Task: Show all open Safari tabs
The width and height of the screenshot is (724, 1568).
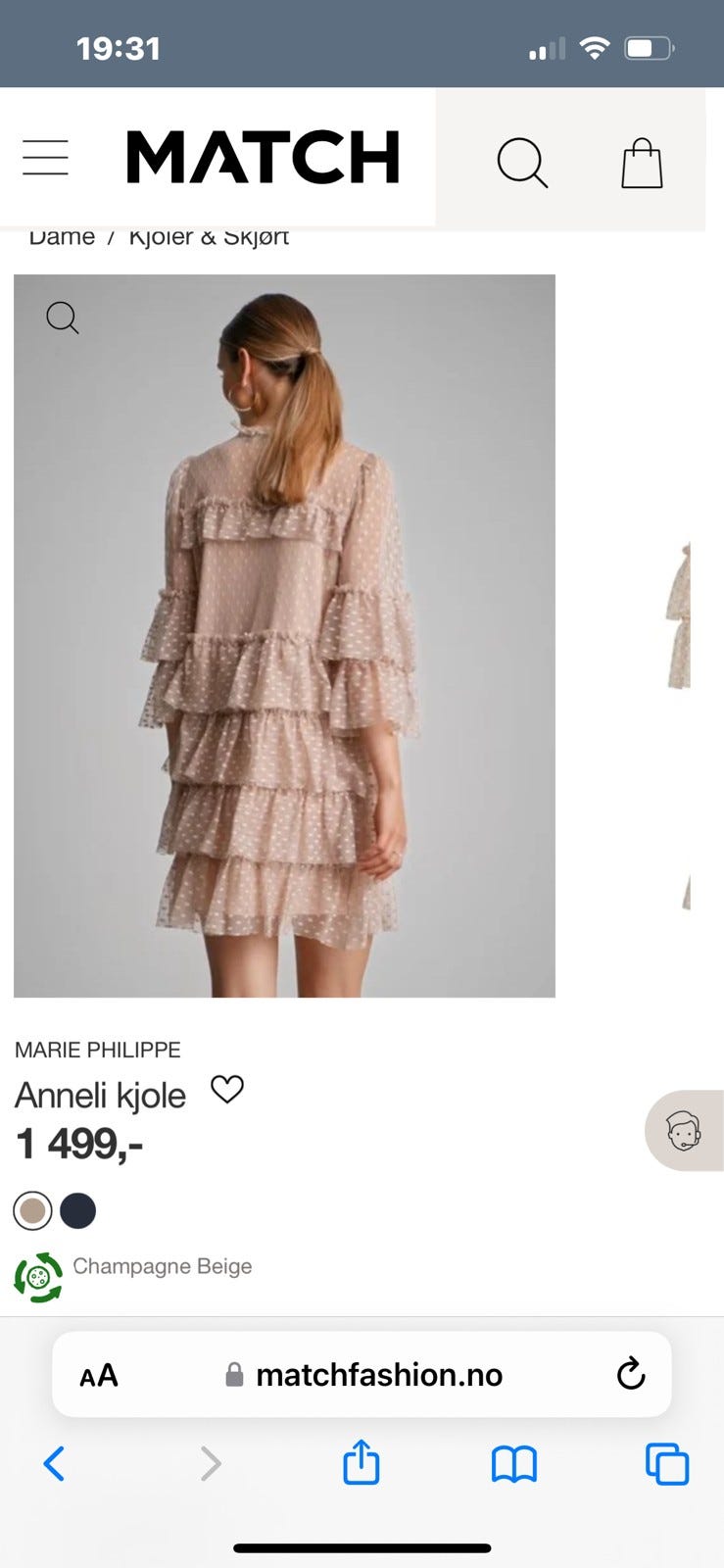Action: pyautogui.click(x=666, y=1464)
